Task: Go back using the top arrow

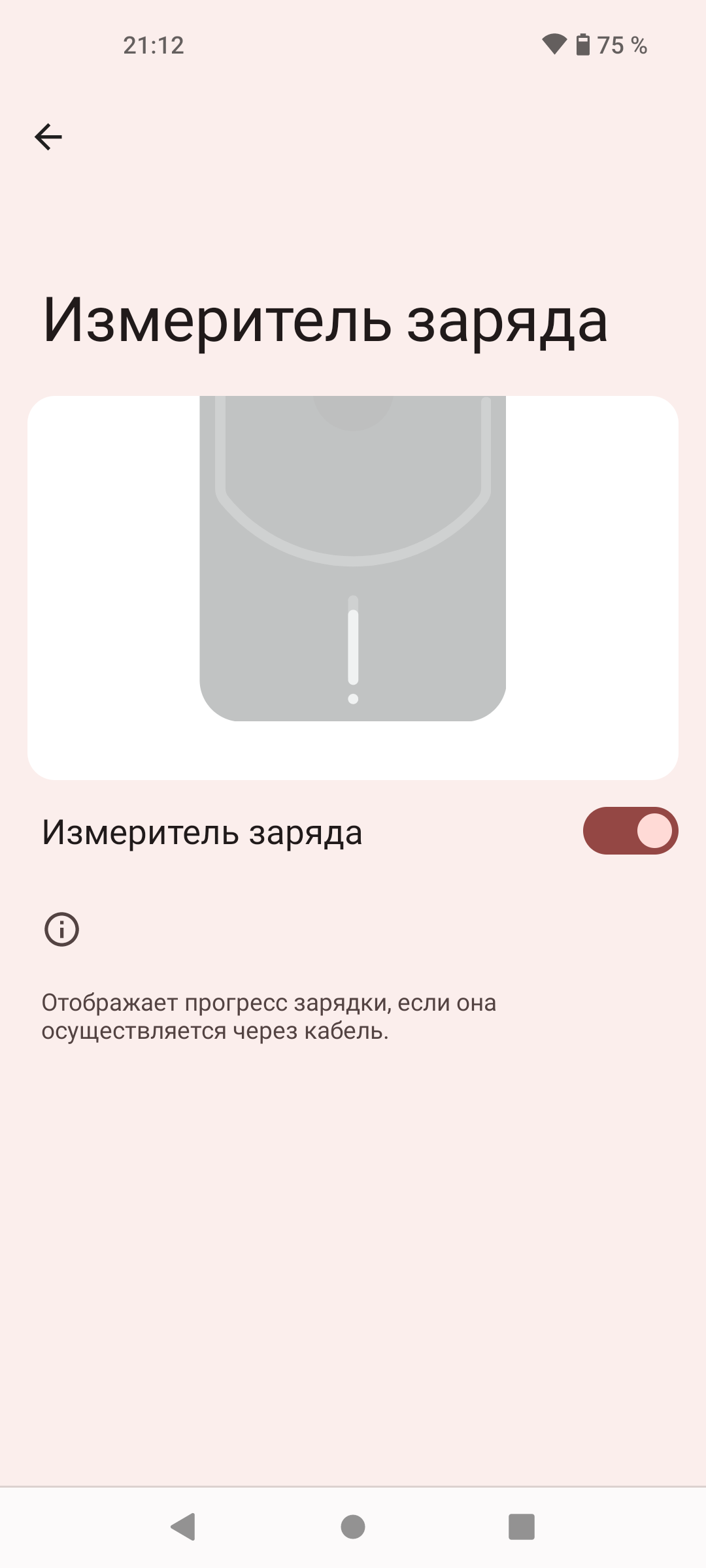Action: (48, 137)
